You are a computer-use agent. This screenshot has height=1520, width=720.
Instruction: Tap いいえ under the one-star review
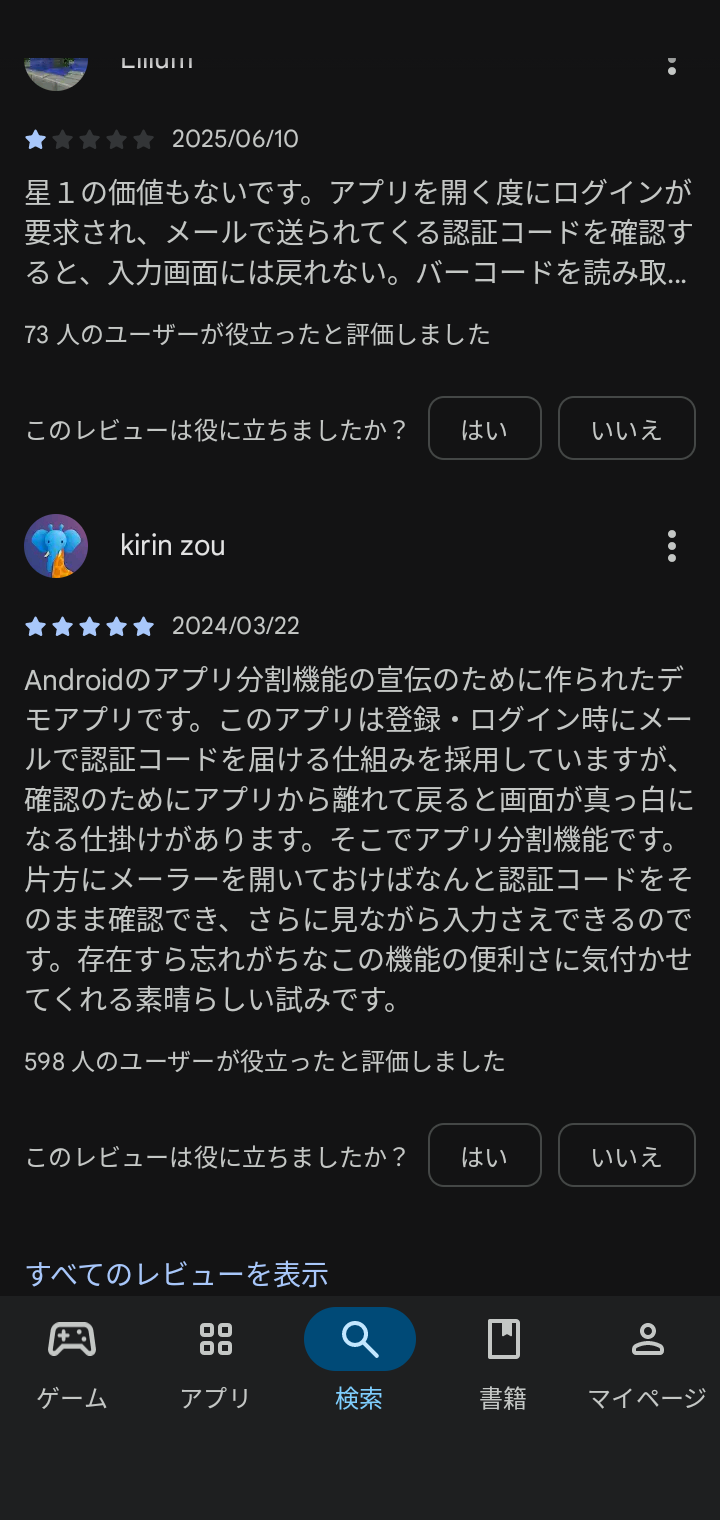point(626,429)
